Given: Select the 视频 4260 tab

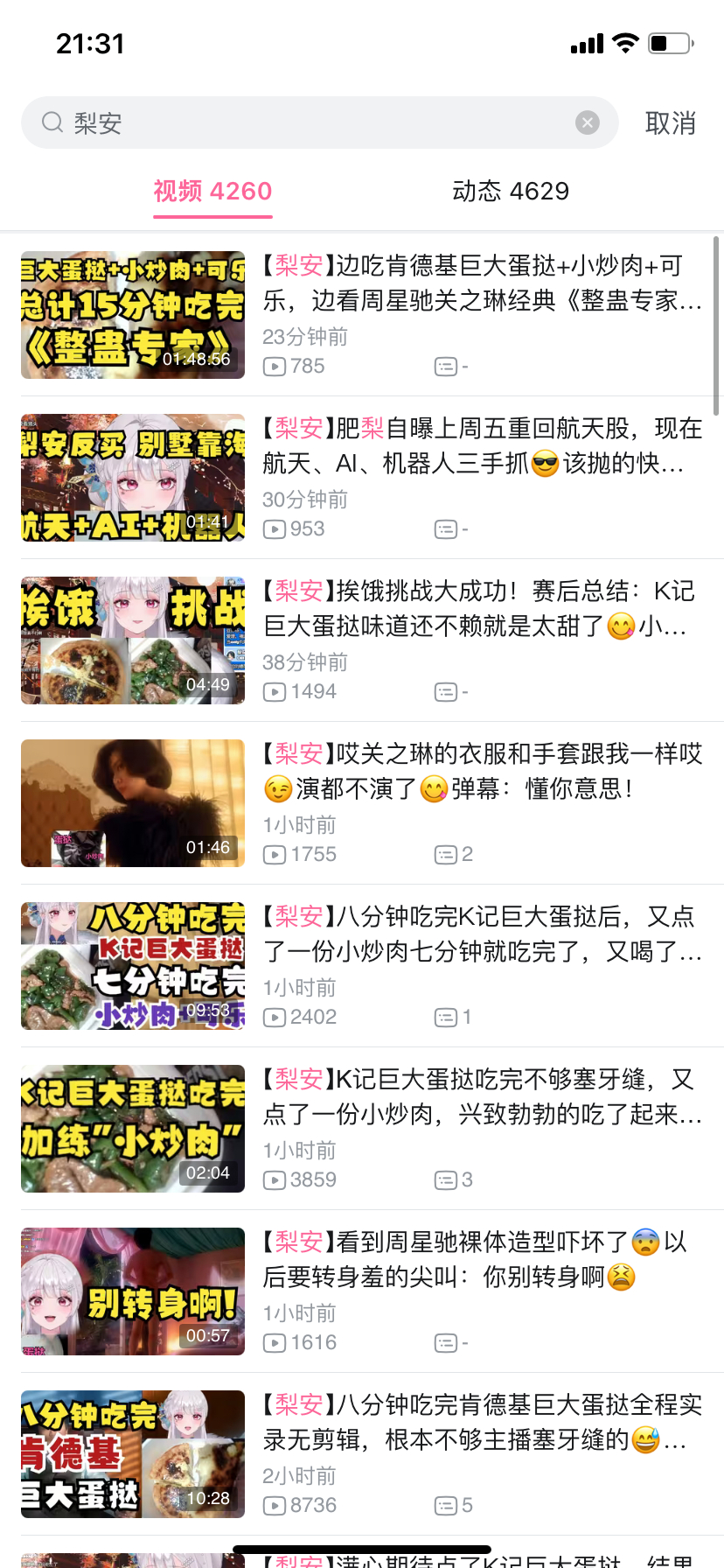Looking at the screenshot, I should point(212,191).
